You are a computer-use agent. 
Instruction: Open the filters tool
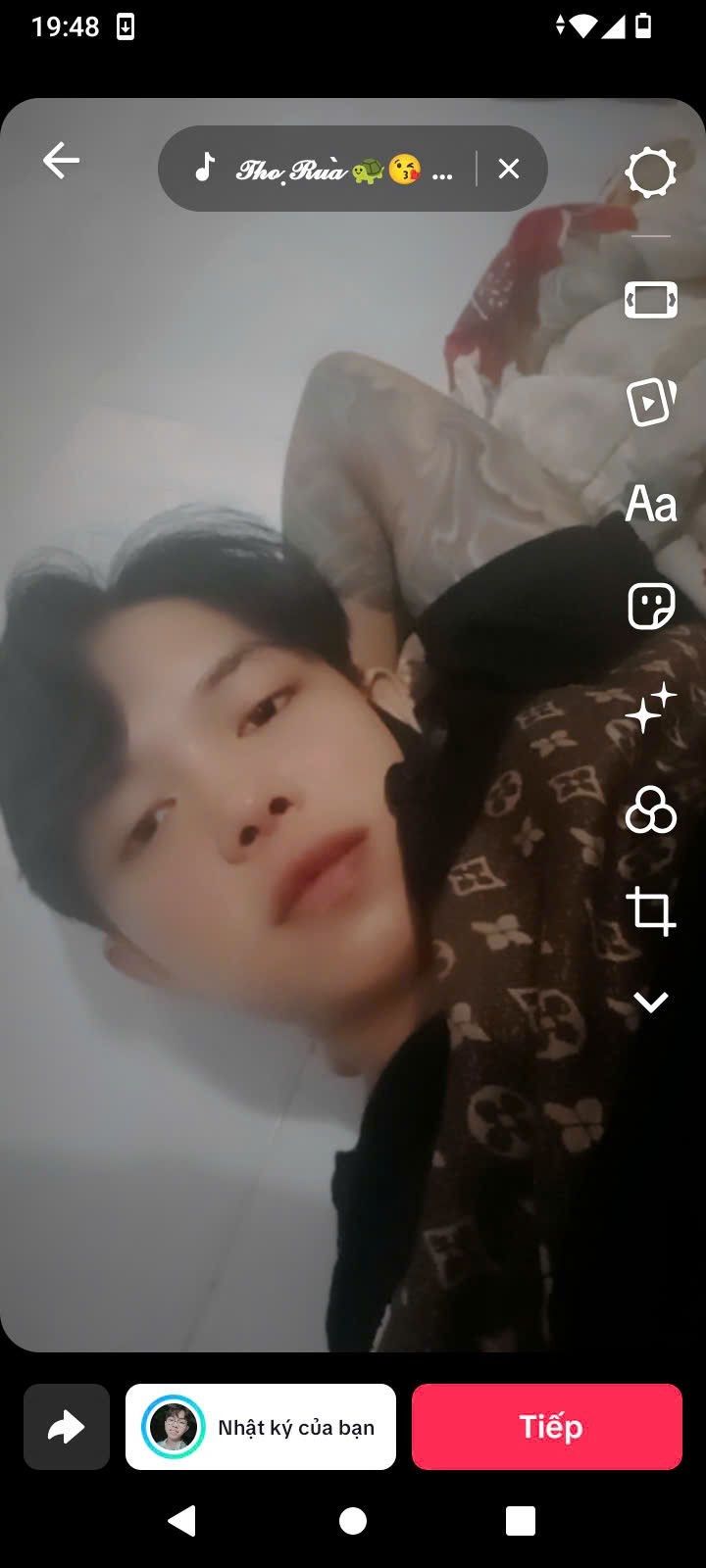[x=651, y=809]
